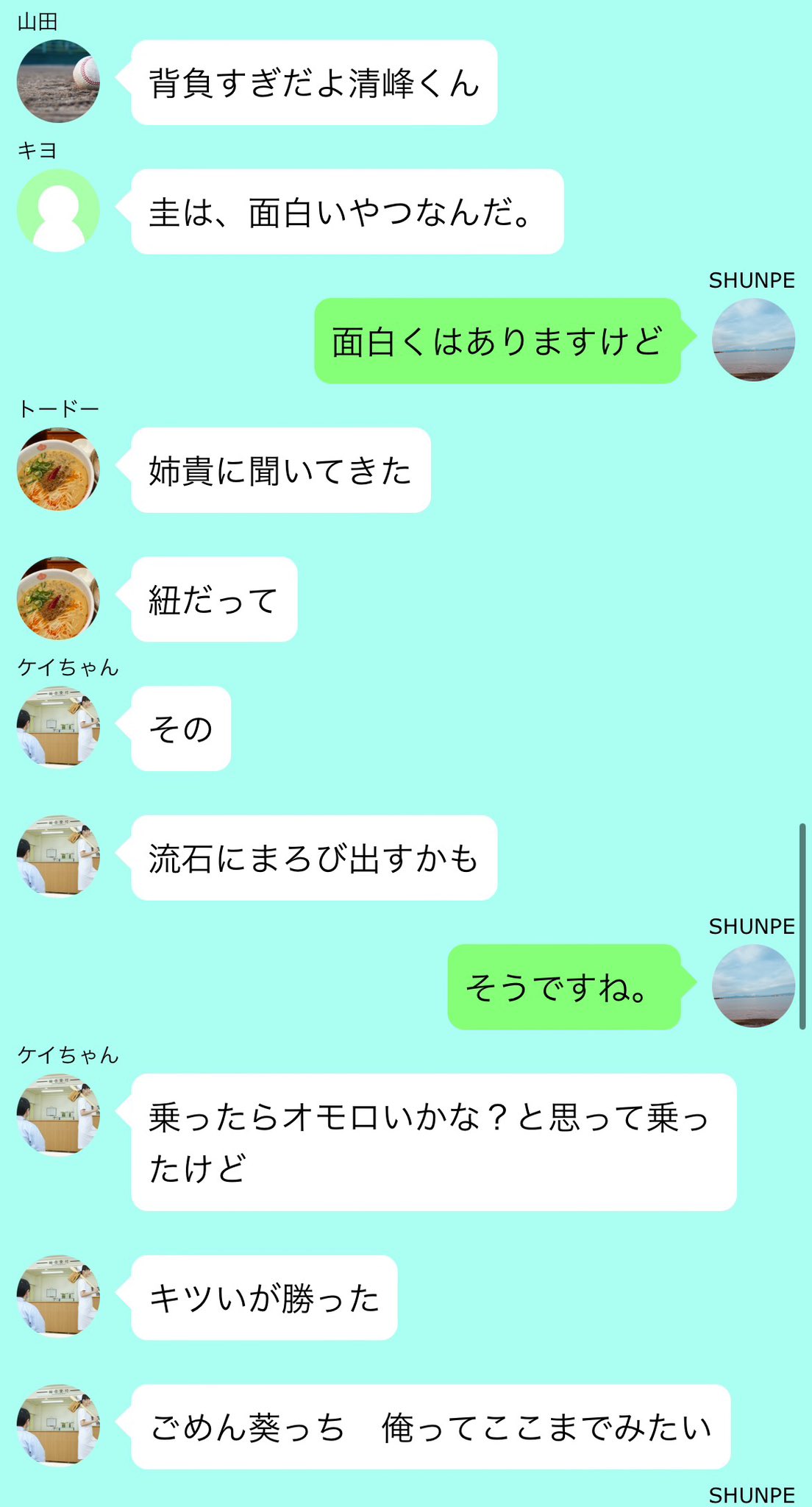Image resolution: width=812 pixels, height=1507 pixels.
Task: Tap SHUNPE's avatar beside そうですね。
Action: 753,986
